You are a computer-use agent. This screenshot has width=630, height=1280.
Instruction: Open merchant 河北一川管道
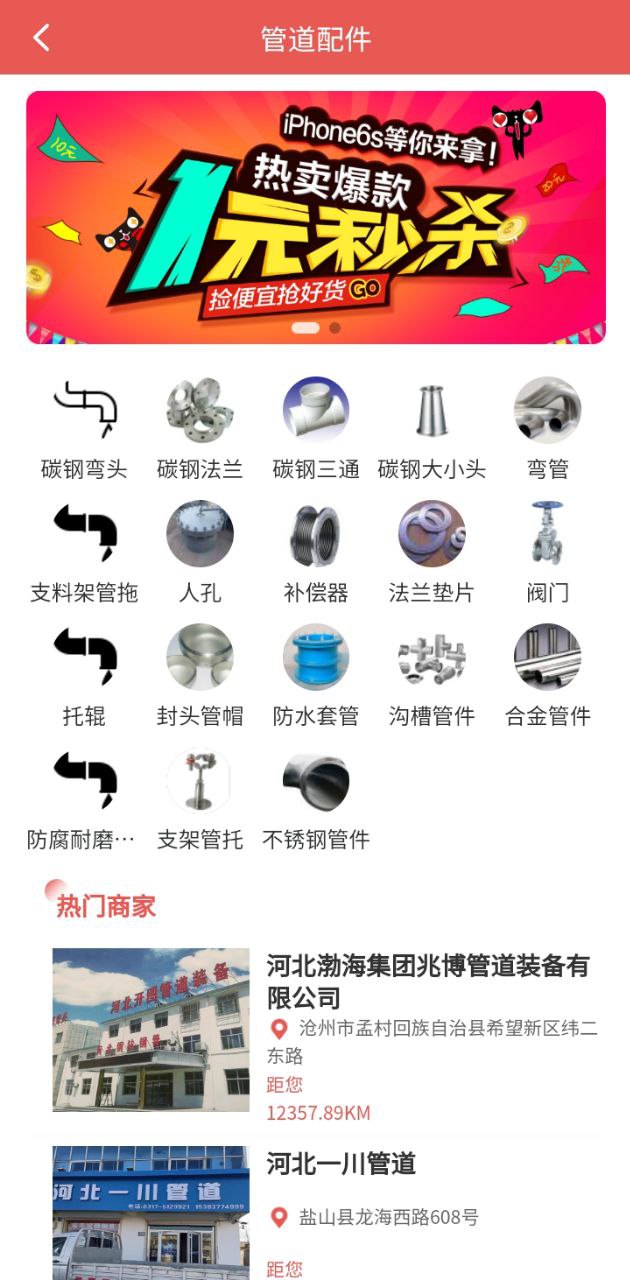click(x=341, y=1164)
